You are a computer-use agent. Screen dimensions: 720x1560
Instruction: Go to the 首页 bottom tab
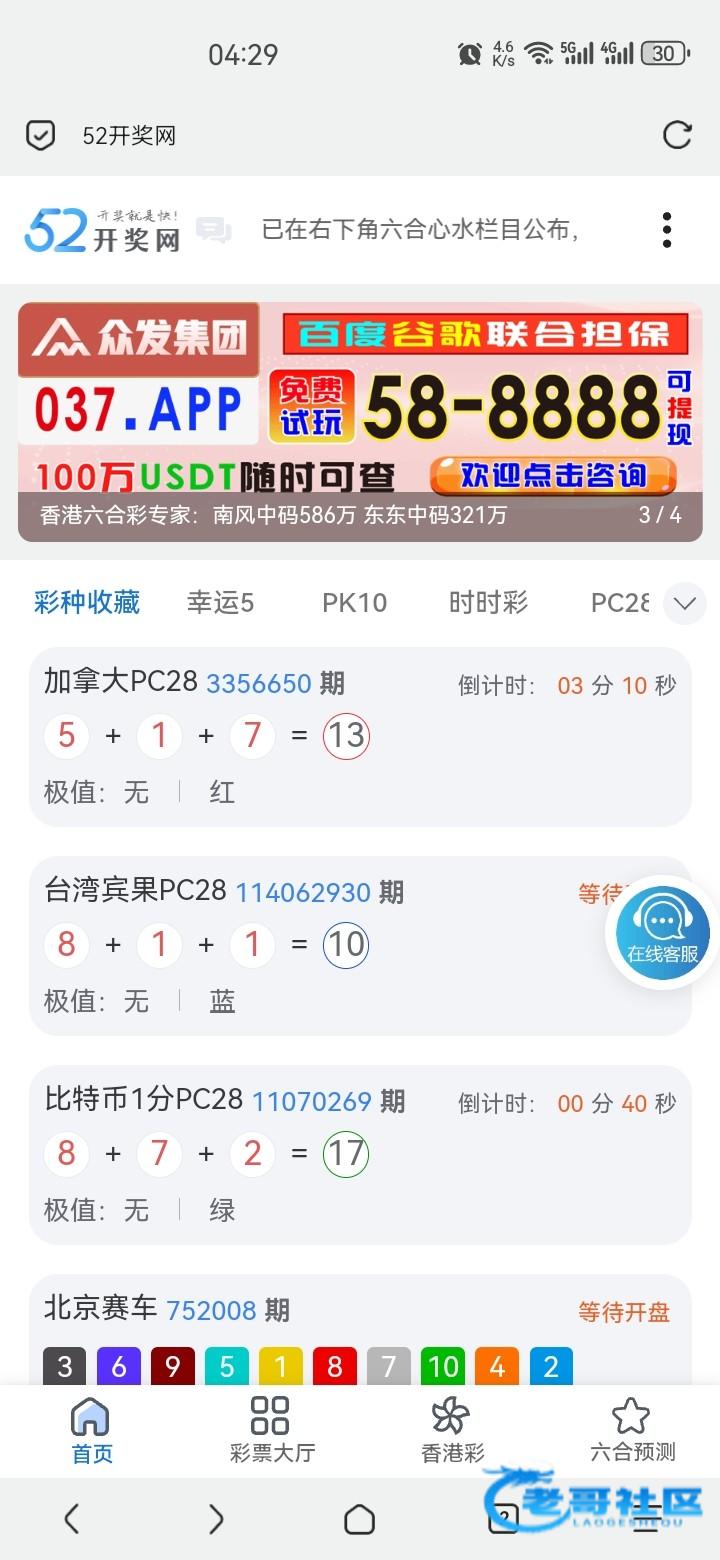91,1430
